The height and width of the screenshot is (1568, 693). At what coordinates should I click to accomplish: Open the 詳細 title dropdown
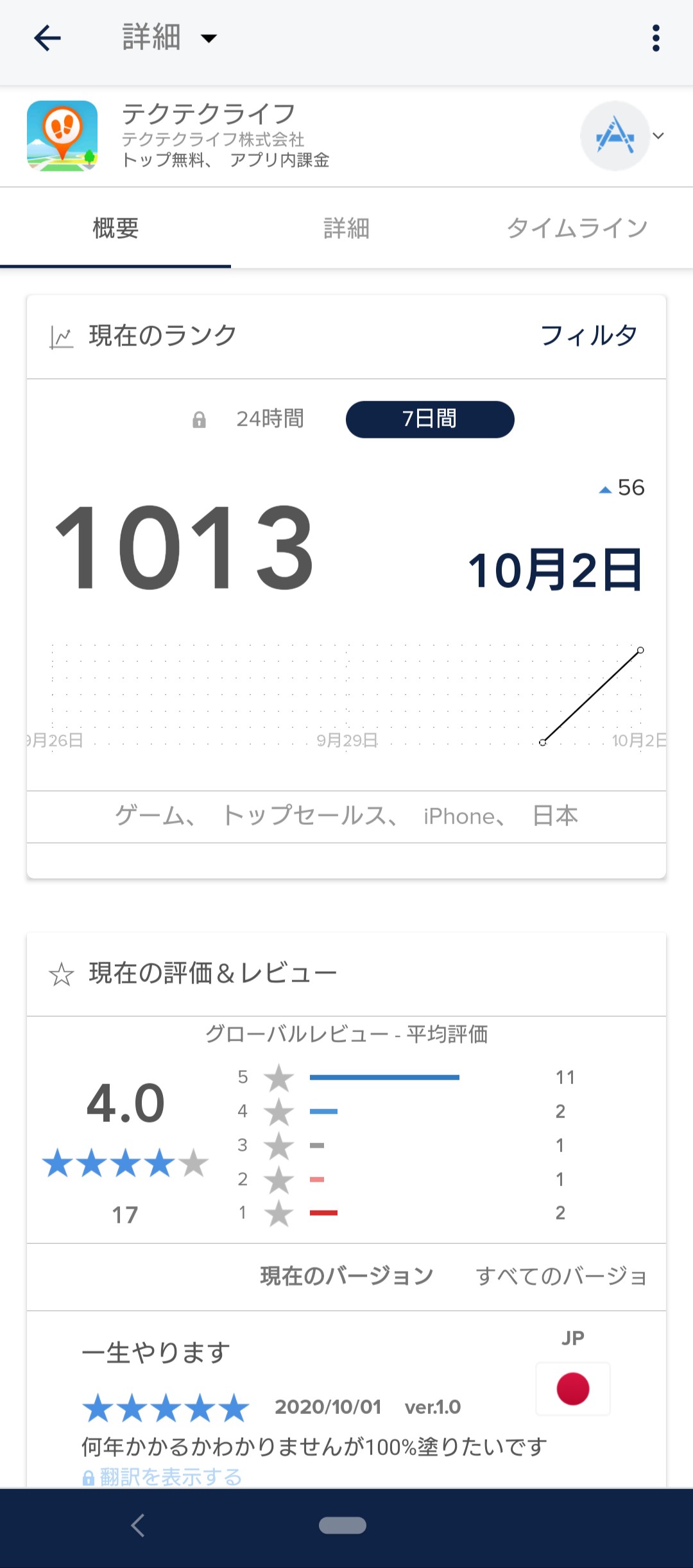coord(170,37)
